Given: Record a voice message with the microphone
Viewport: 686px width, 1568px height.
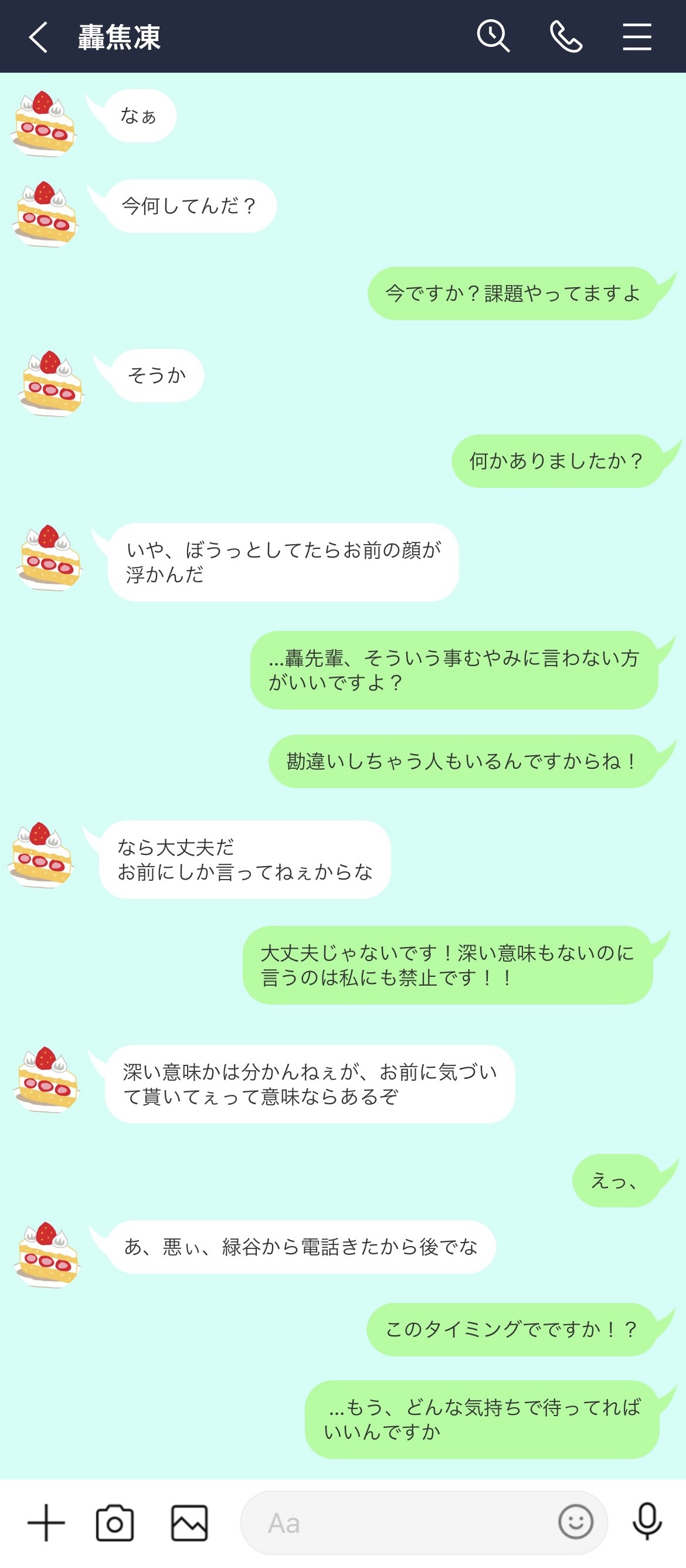Looking at the screenshot, I should click(647, 1522).
